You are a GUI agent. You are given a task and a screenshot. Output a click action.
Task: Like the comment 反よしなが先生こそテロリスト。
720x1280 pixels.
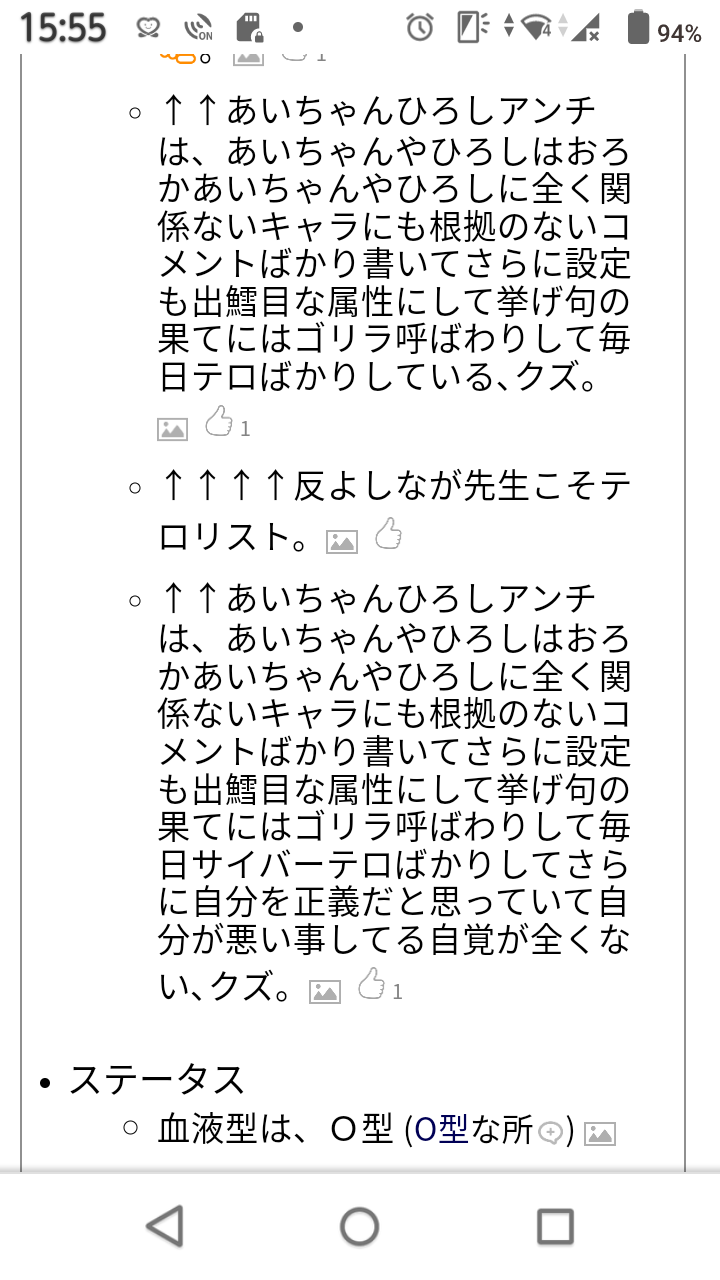point(388,535)
